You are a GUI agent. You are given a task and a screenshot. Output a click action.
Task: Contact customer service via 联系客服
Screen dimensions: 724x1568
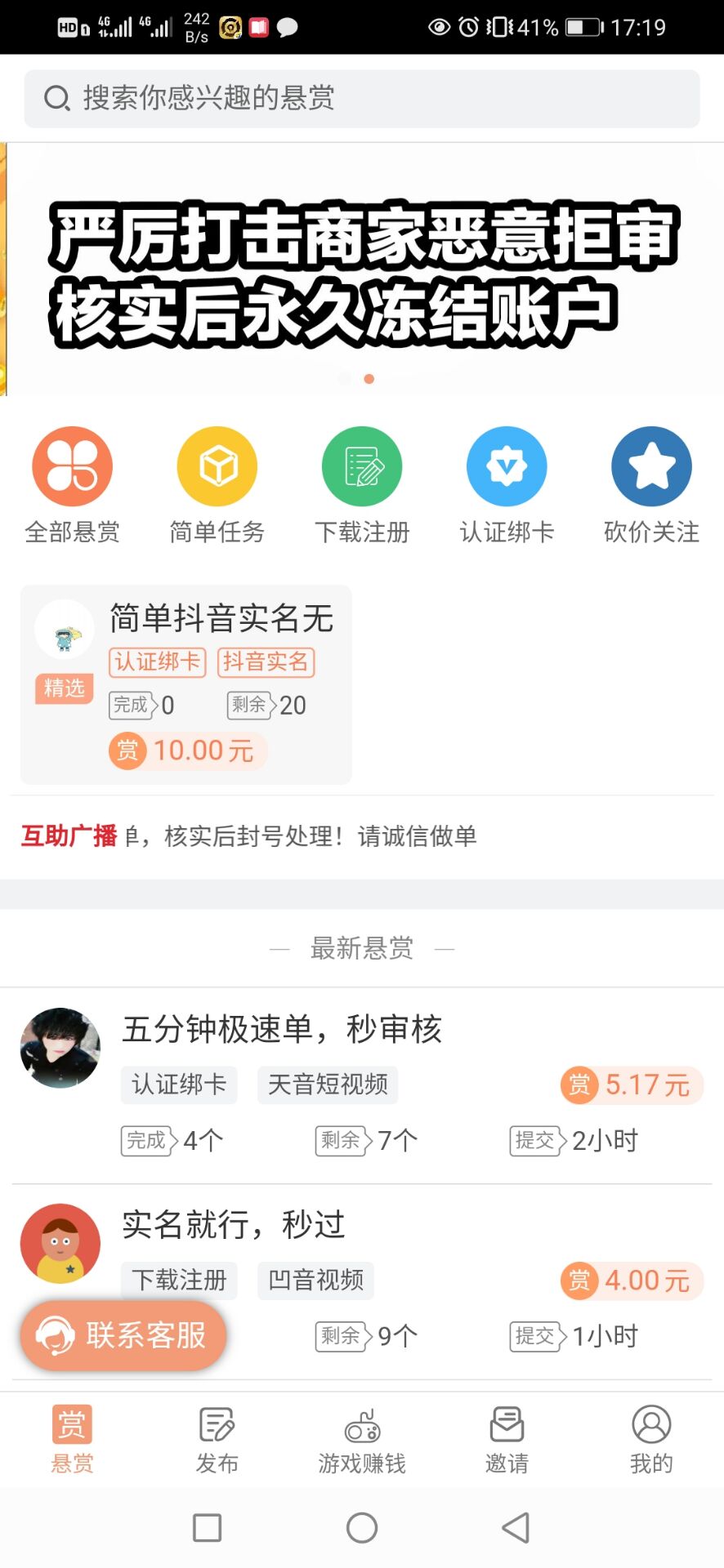[x=123, y=1336]
